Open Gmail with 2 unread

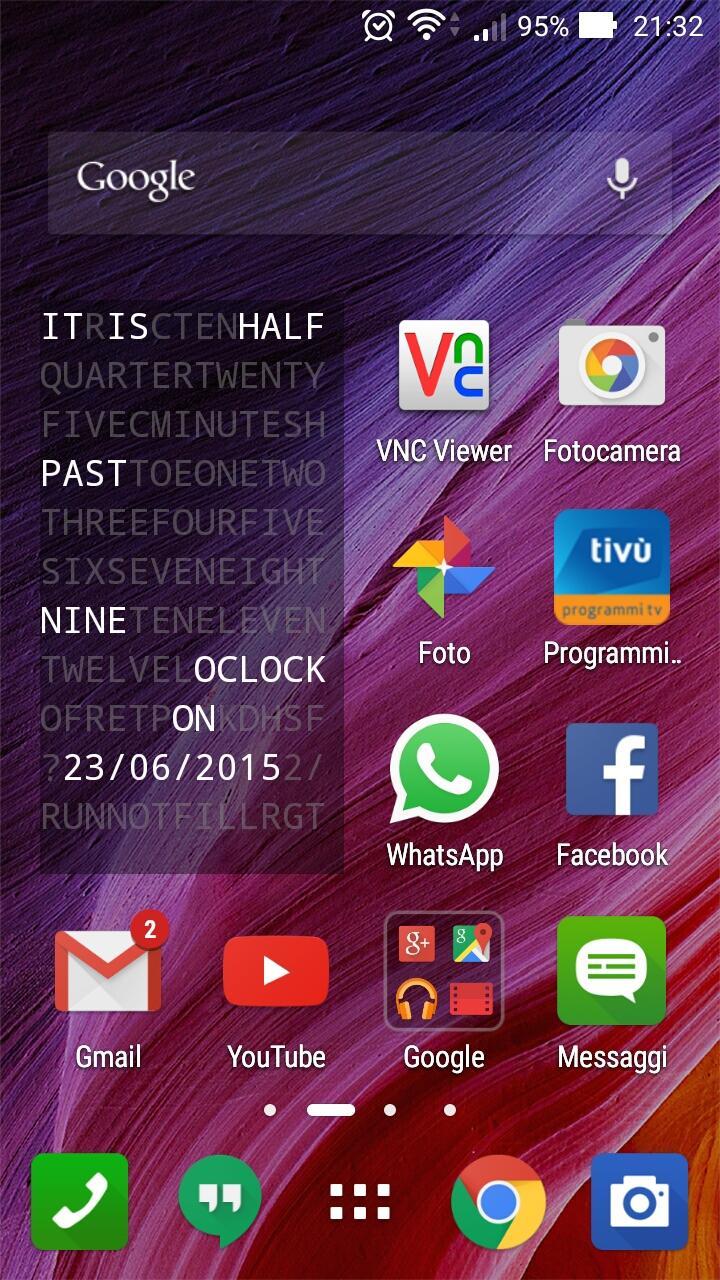[x=108, y=970]
